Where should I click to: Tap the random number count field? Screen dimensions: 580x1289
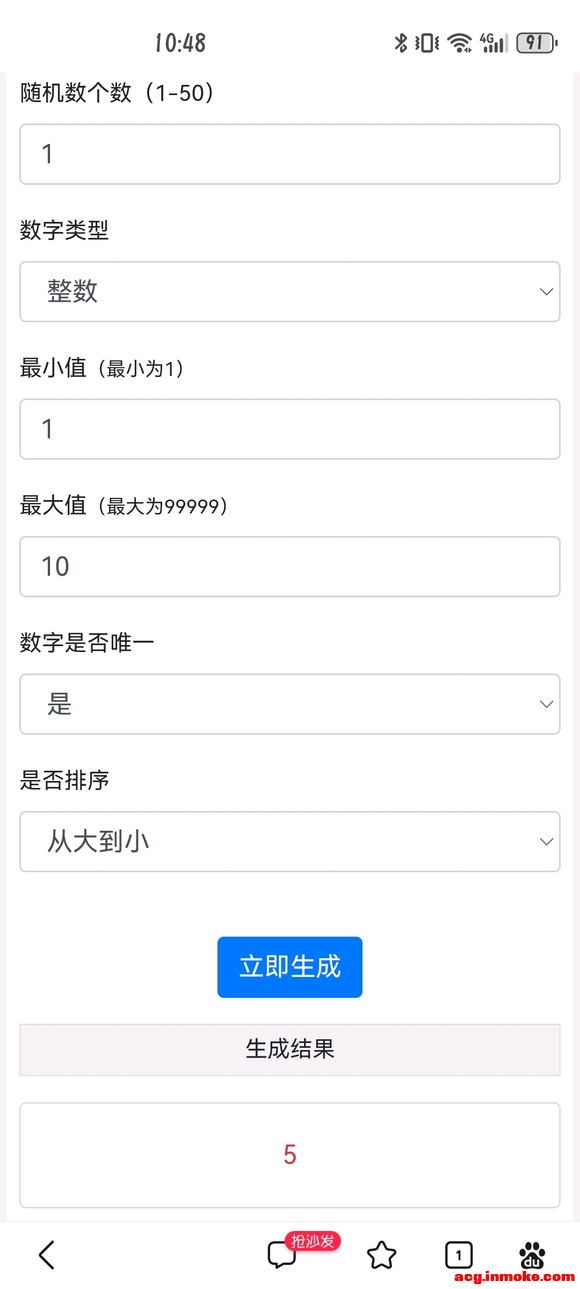pyautogui.click(x=290, y=154)
